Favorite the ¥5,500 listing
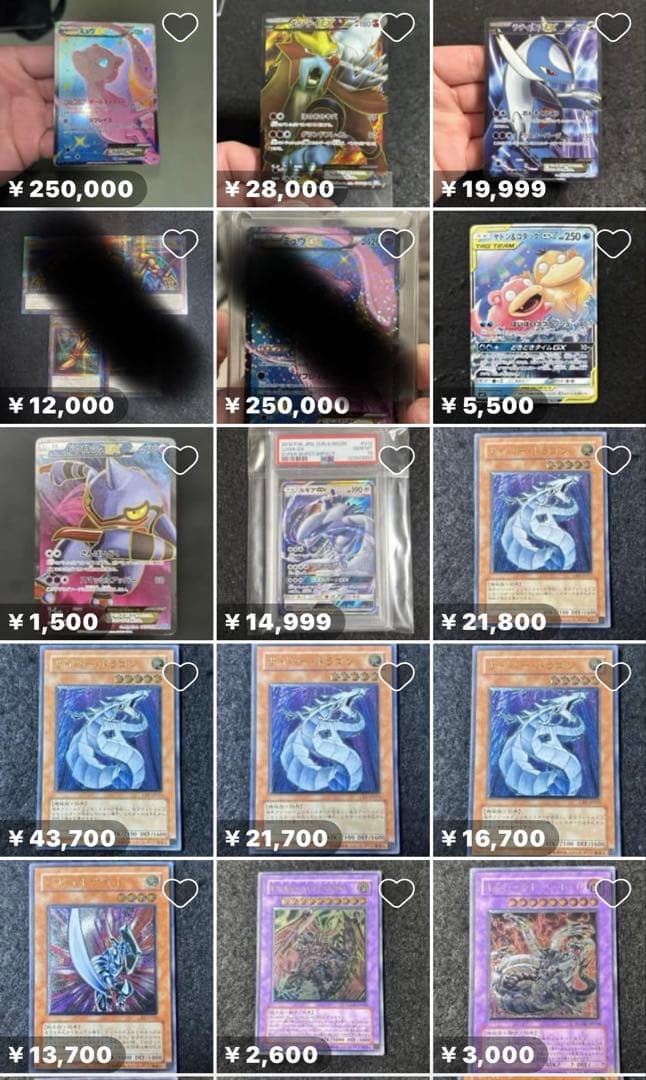646x1080 pixels. (612, 243)
